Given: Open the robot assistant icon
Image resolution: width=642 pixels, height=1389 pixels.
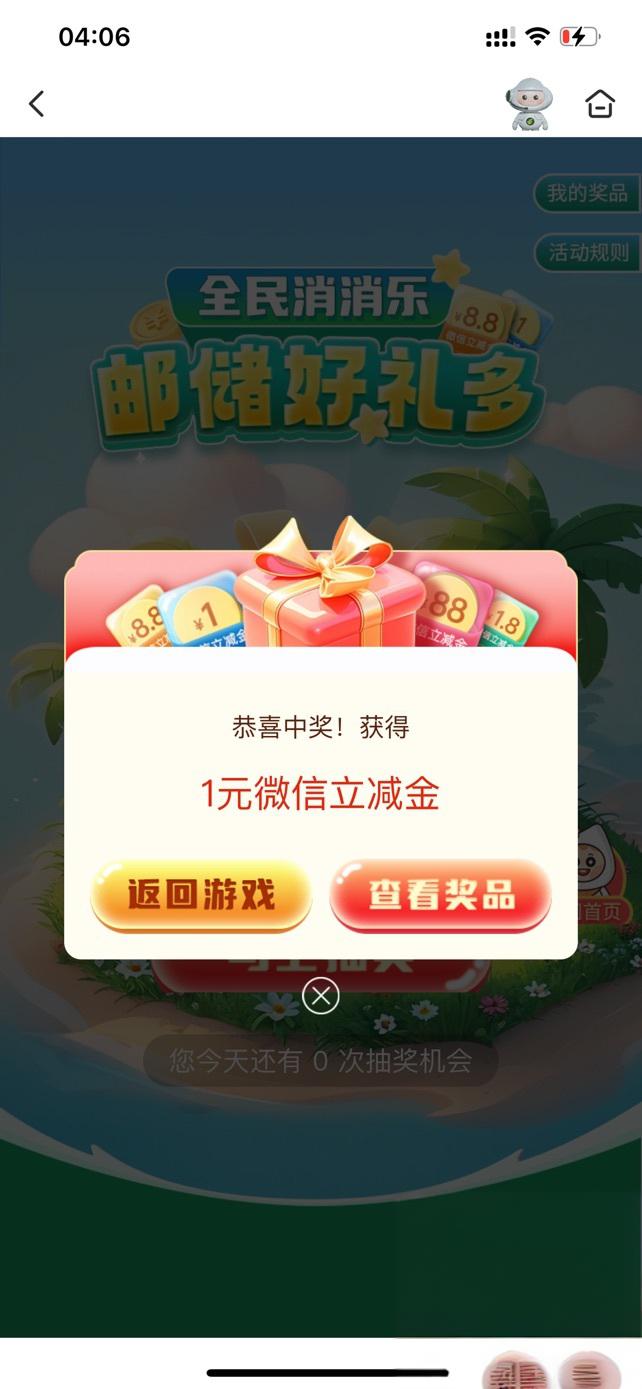Looking at the screenshot, I should pos(529,104).
